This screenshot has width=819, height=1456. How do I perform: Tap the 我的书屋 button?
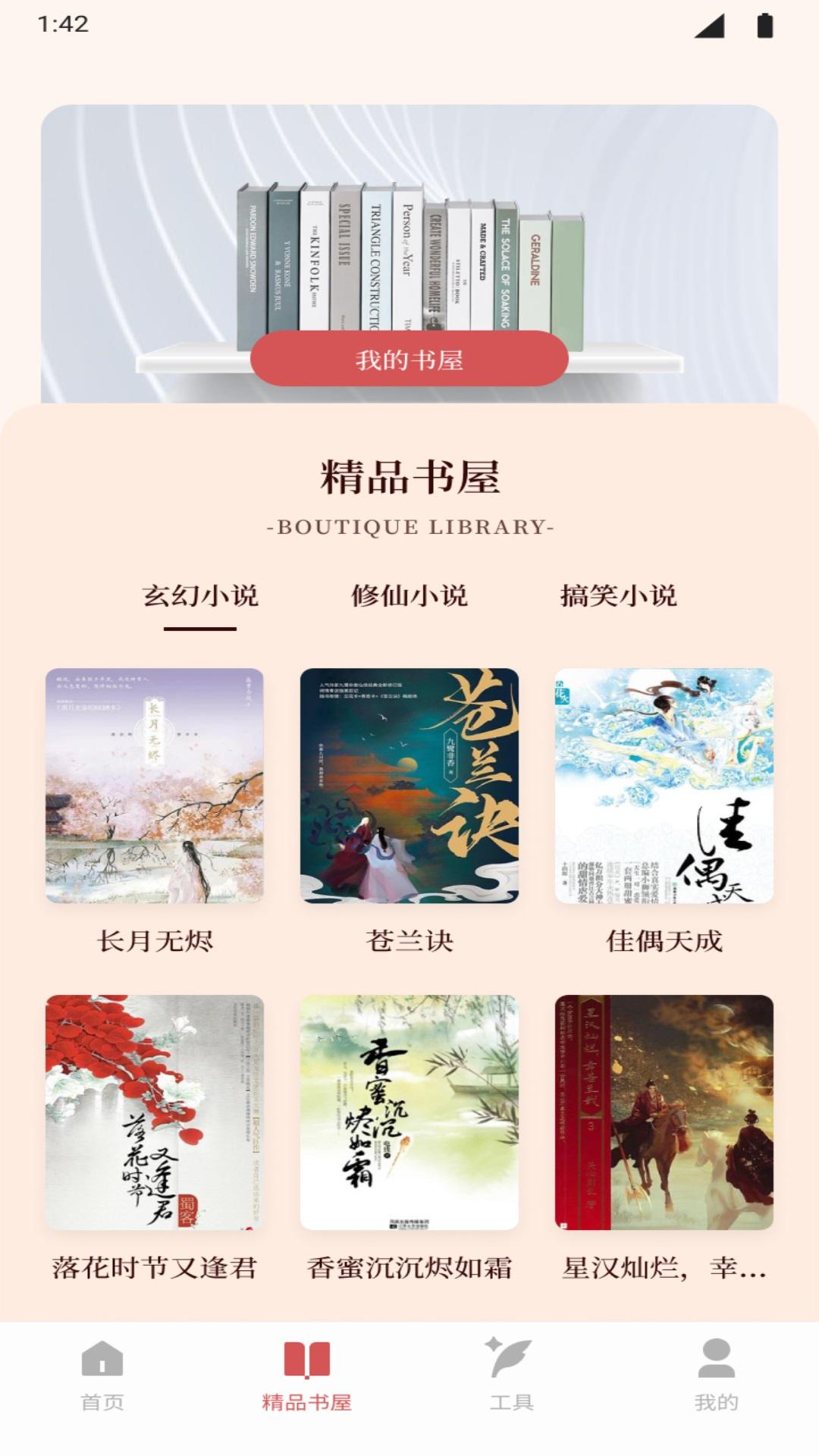[x=409, y=360]
